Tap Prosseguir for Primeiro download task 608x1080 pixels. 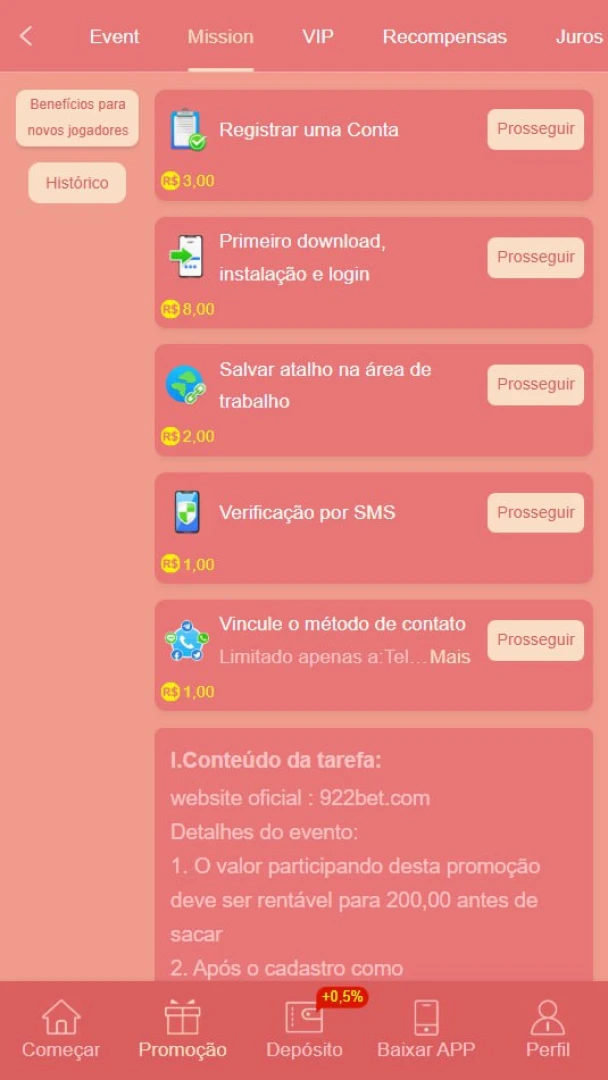536,257
